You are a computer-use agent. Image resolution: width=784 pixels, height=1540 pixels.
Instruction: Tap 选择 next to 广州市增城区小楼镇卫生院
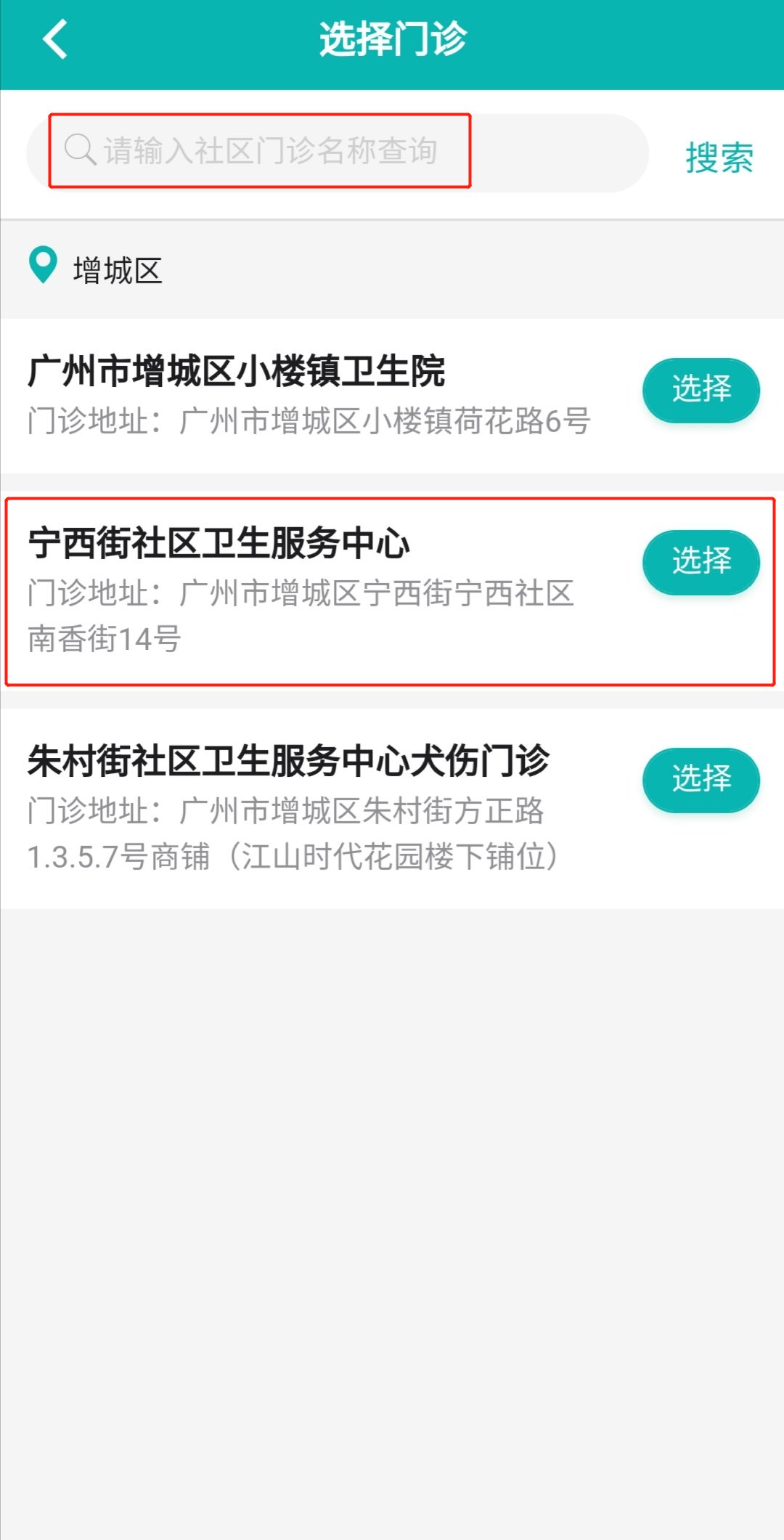[700, 389]
